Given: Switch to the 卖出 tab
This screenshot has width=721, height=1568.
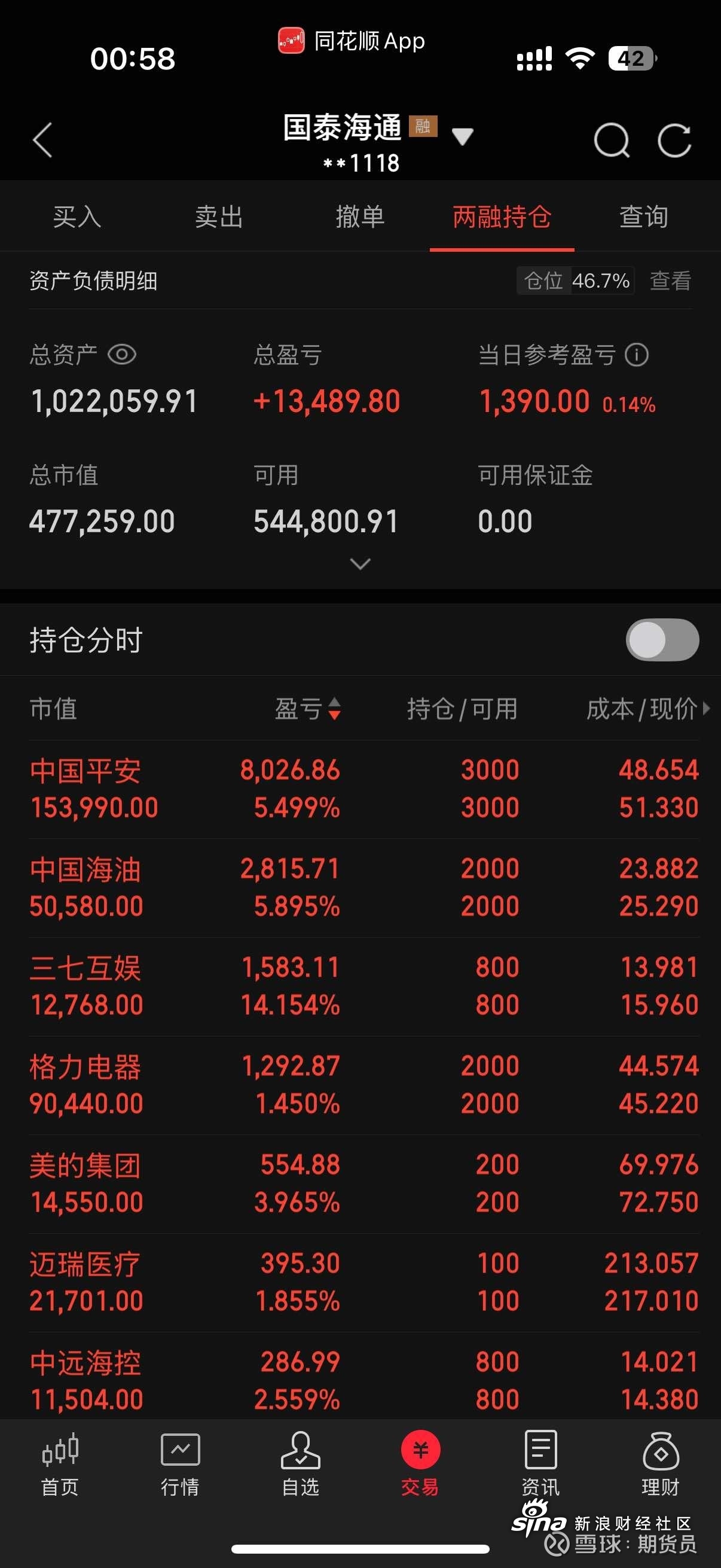Looking at the screenshot, I should point(218,216).
